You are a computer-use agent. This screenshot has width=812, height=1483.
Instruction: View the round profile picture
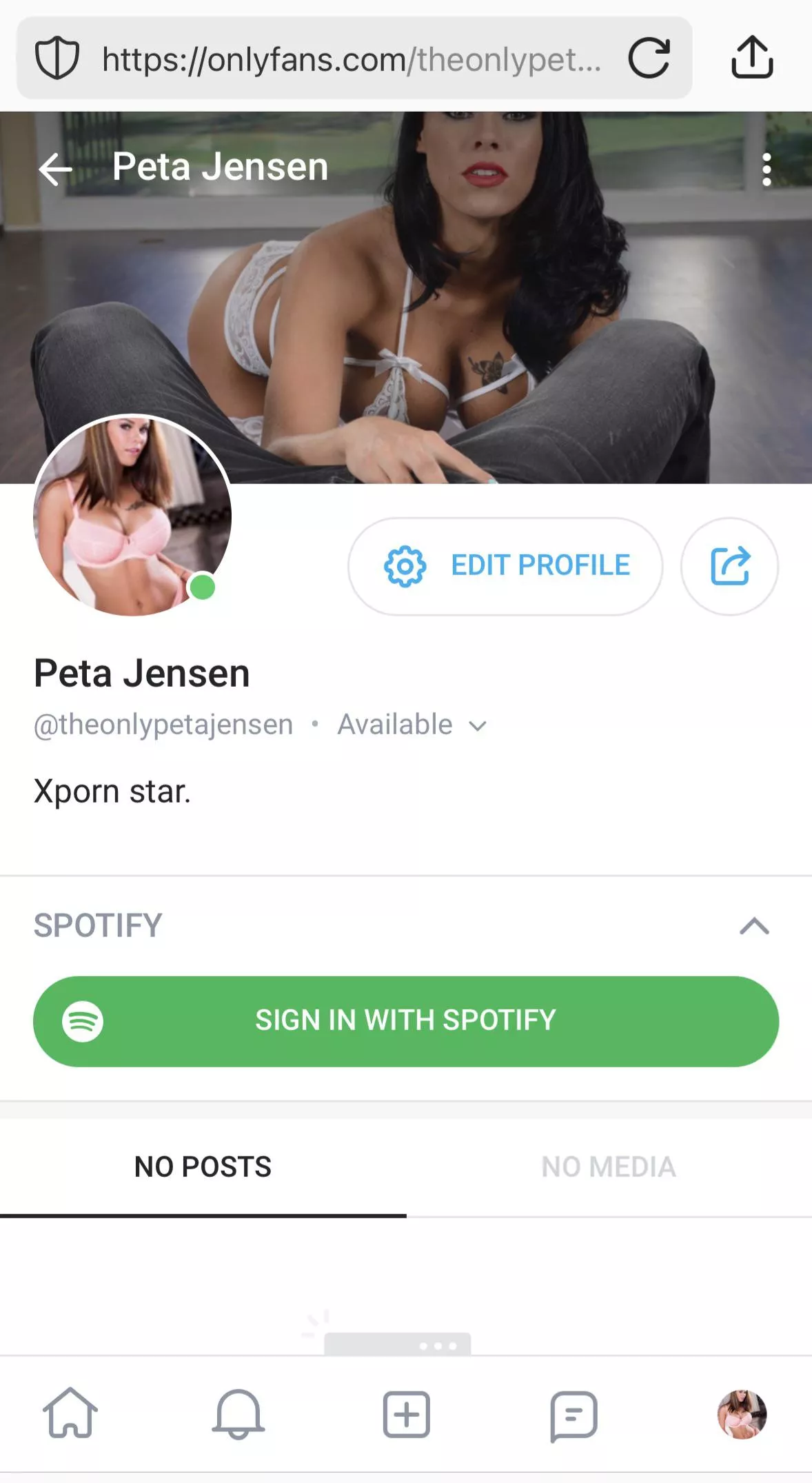[132, 515]
